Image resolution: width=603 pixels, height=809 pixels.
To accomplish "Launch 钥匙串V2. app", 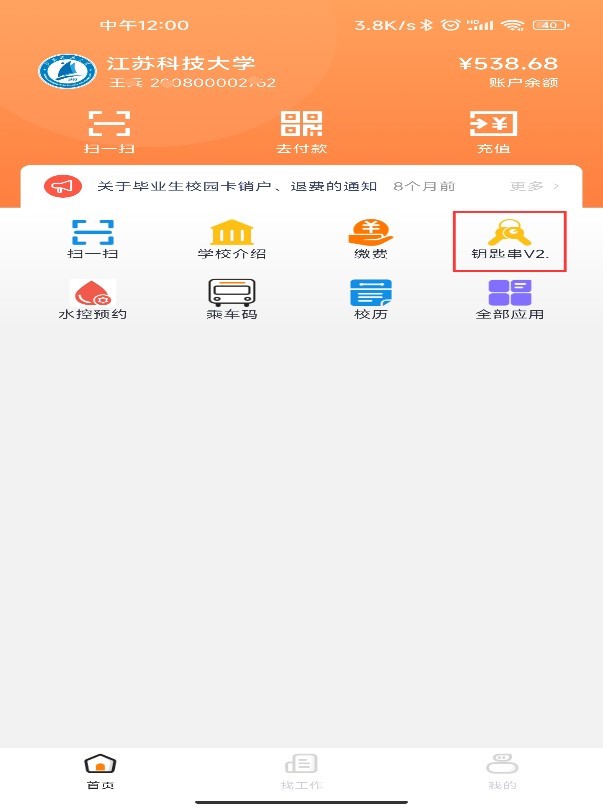I will (510, 241).
